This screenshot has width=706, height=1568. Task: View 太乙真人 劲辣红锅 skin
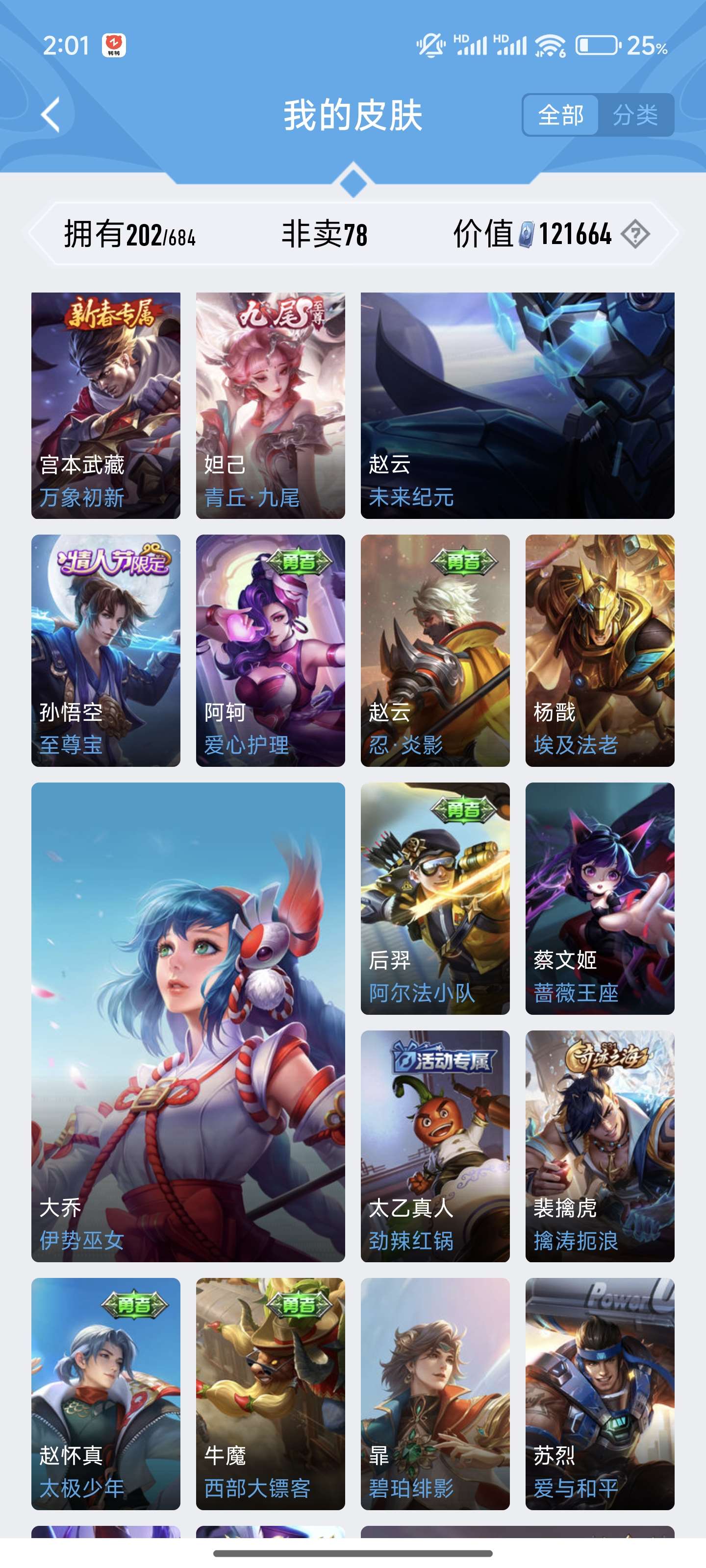point(435,1146)
